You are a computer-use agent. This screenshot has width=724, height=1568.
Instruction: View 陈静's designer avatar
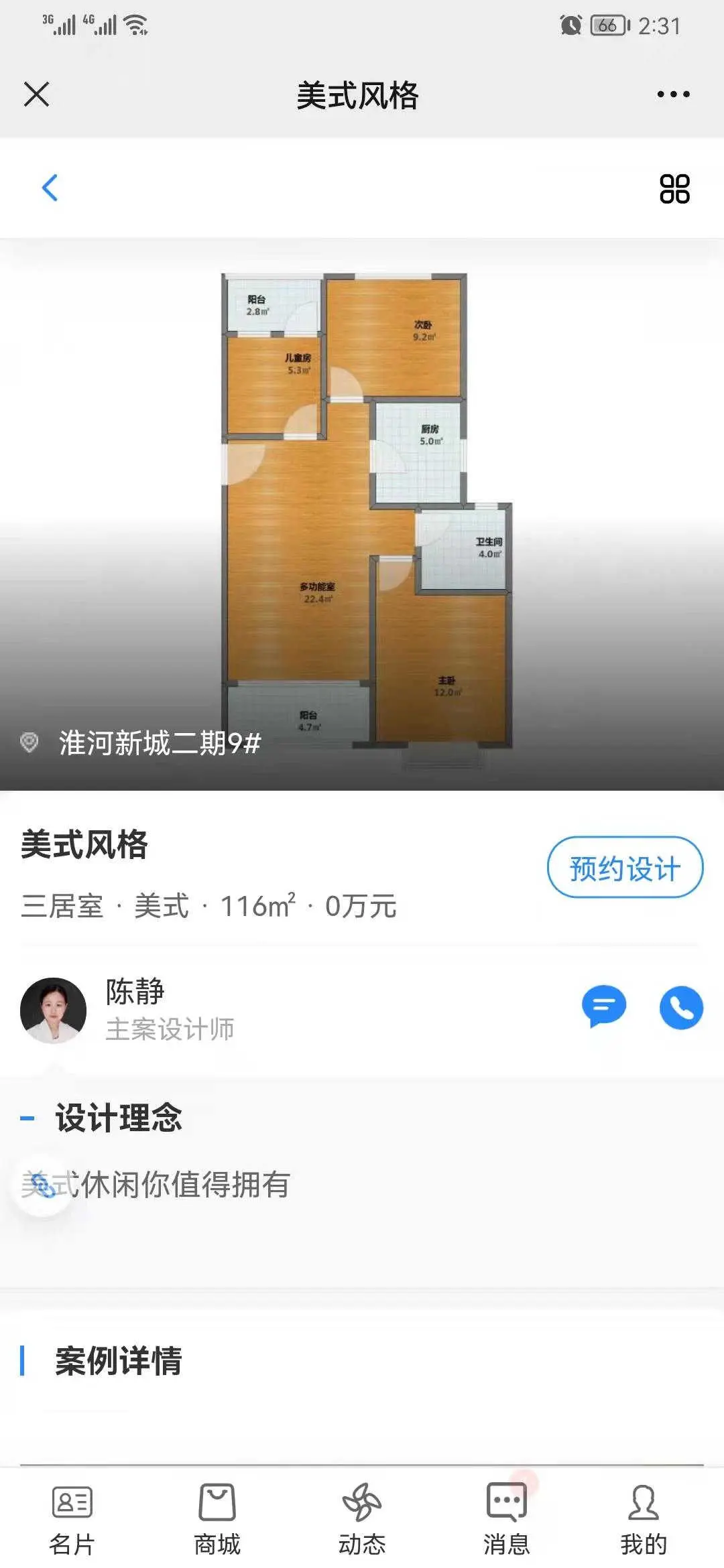(x=54, y=1009)
